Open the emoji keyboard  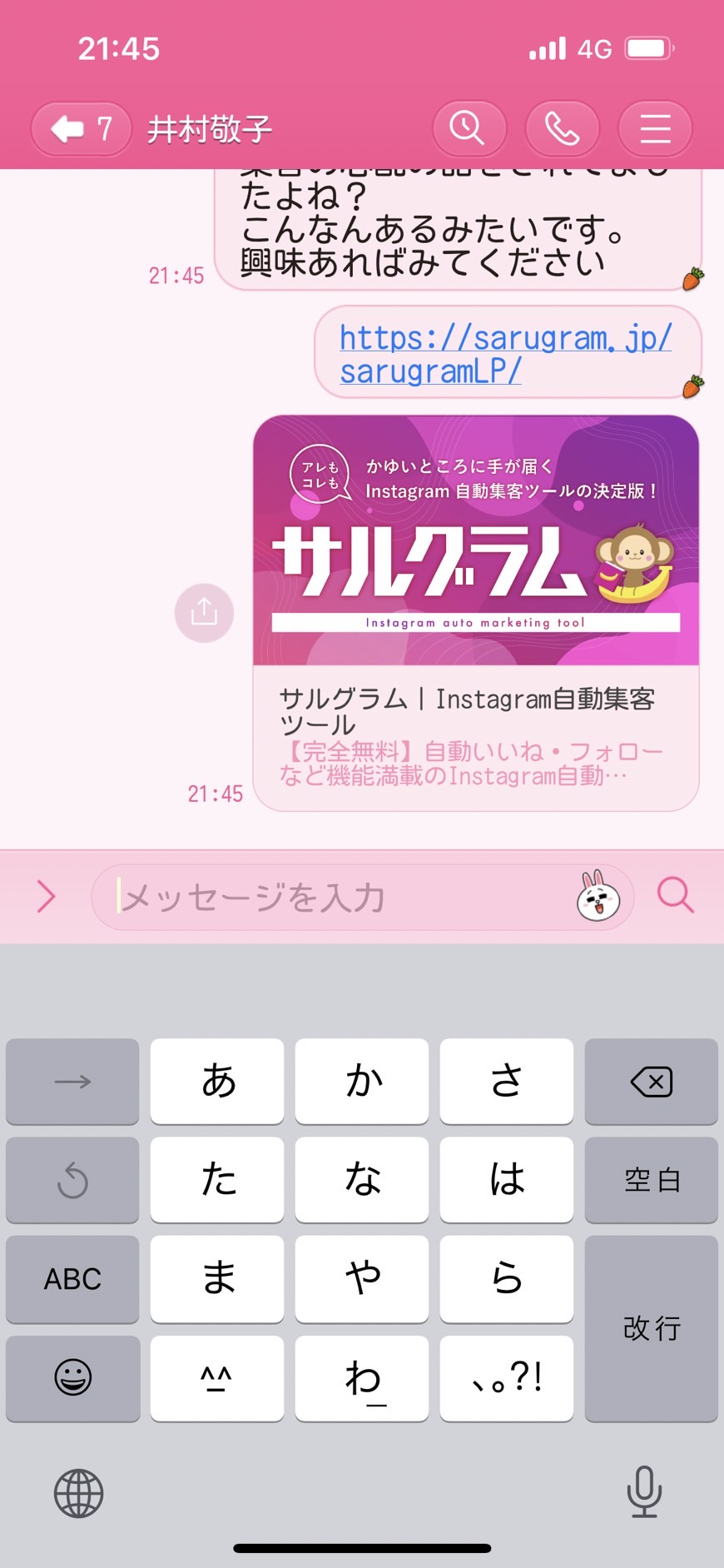coord(72,1377)
